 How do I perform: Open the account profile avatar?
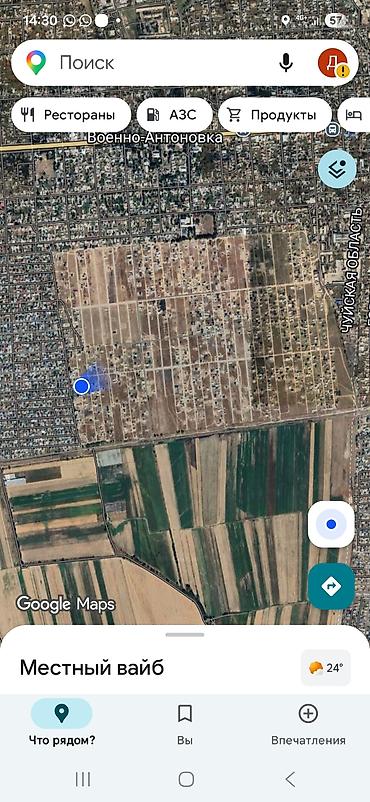point(333,63)
